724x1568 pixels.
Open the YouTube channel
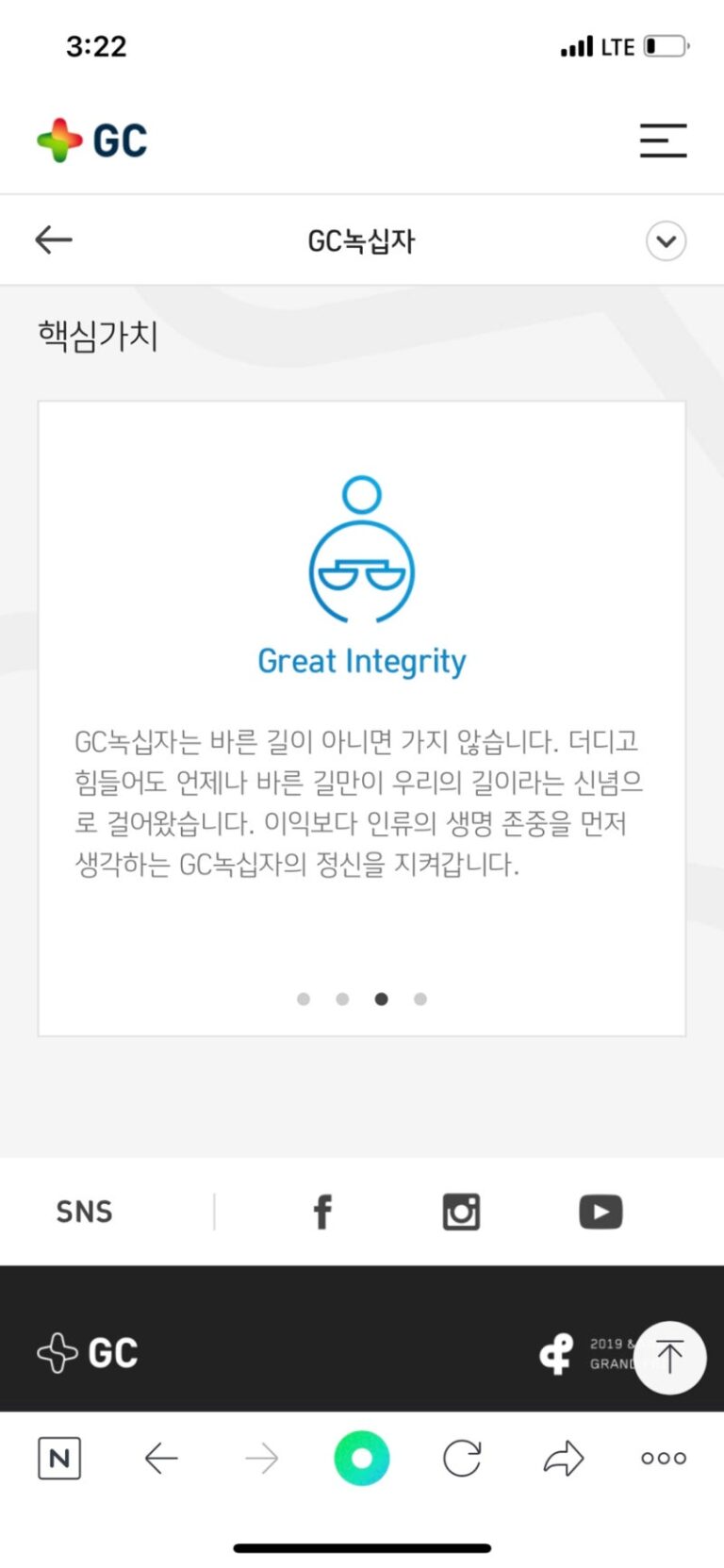601,1212
